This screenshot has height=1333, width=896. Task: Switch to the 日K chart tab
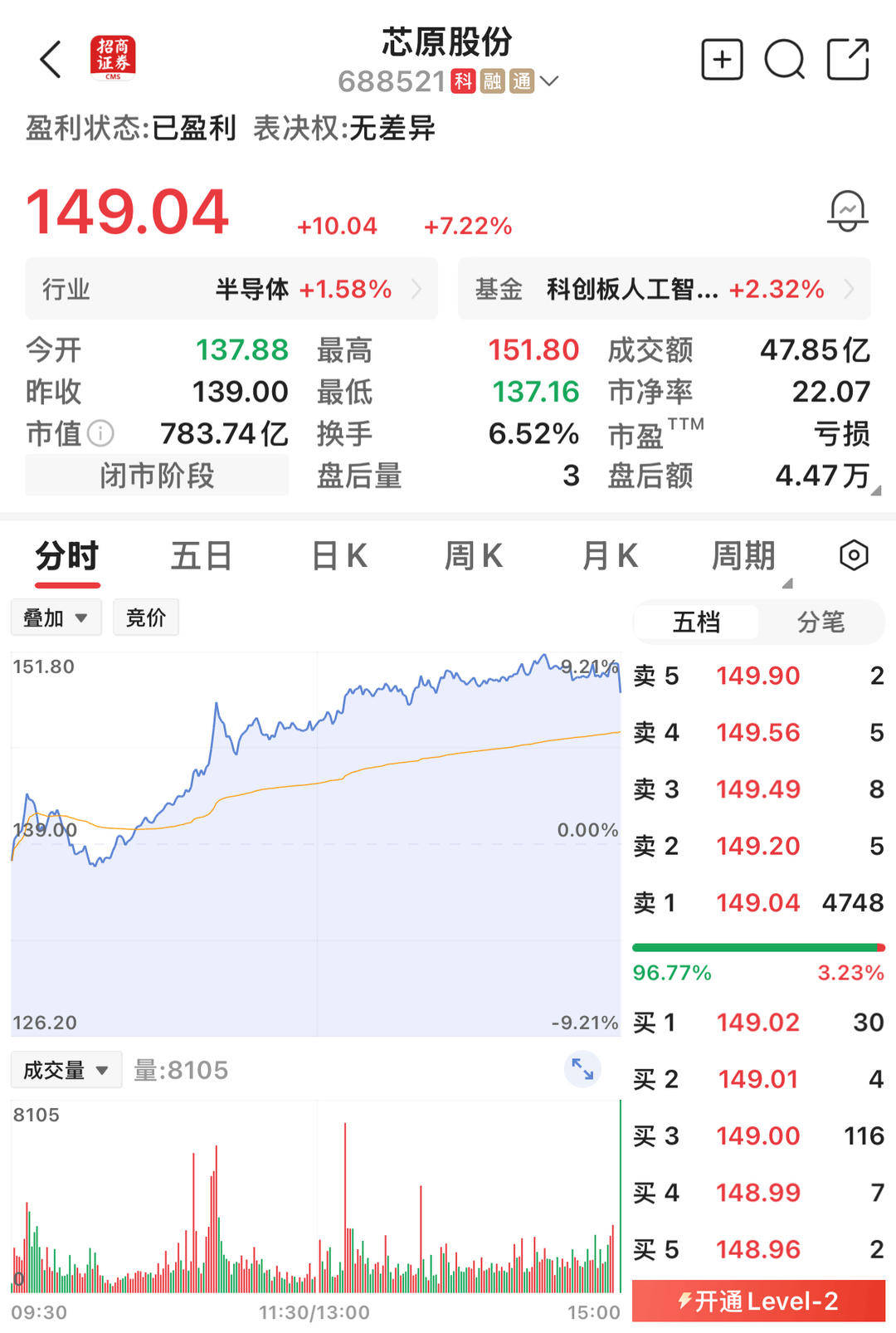coord(338,556)
